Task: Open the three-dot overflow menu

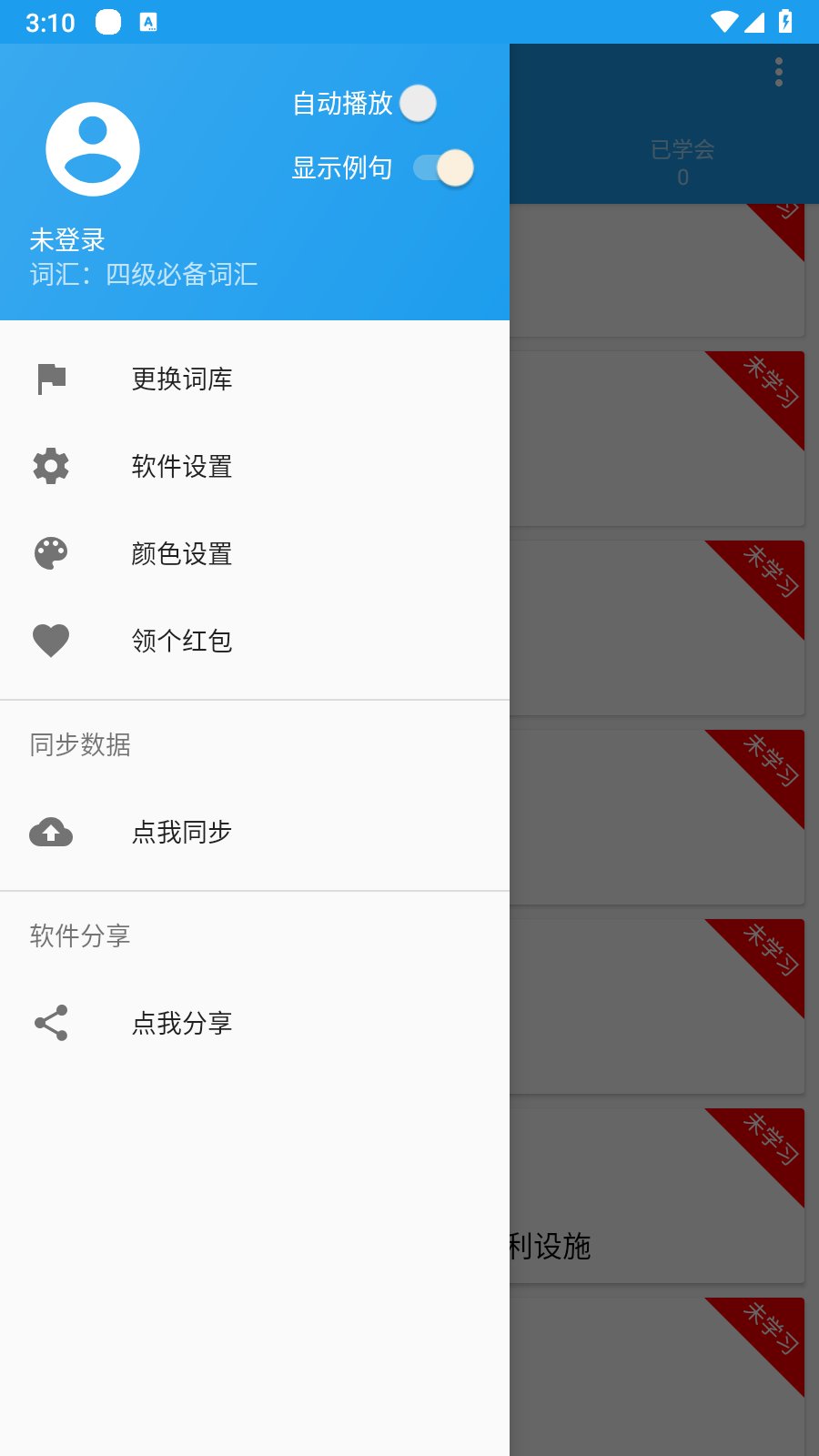Action: (779, 73)
